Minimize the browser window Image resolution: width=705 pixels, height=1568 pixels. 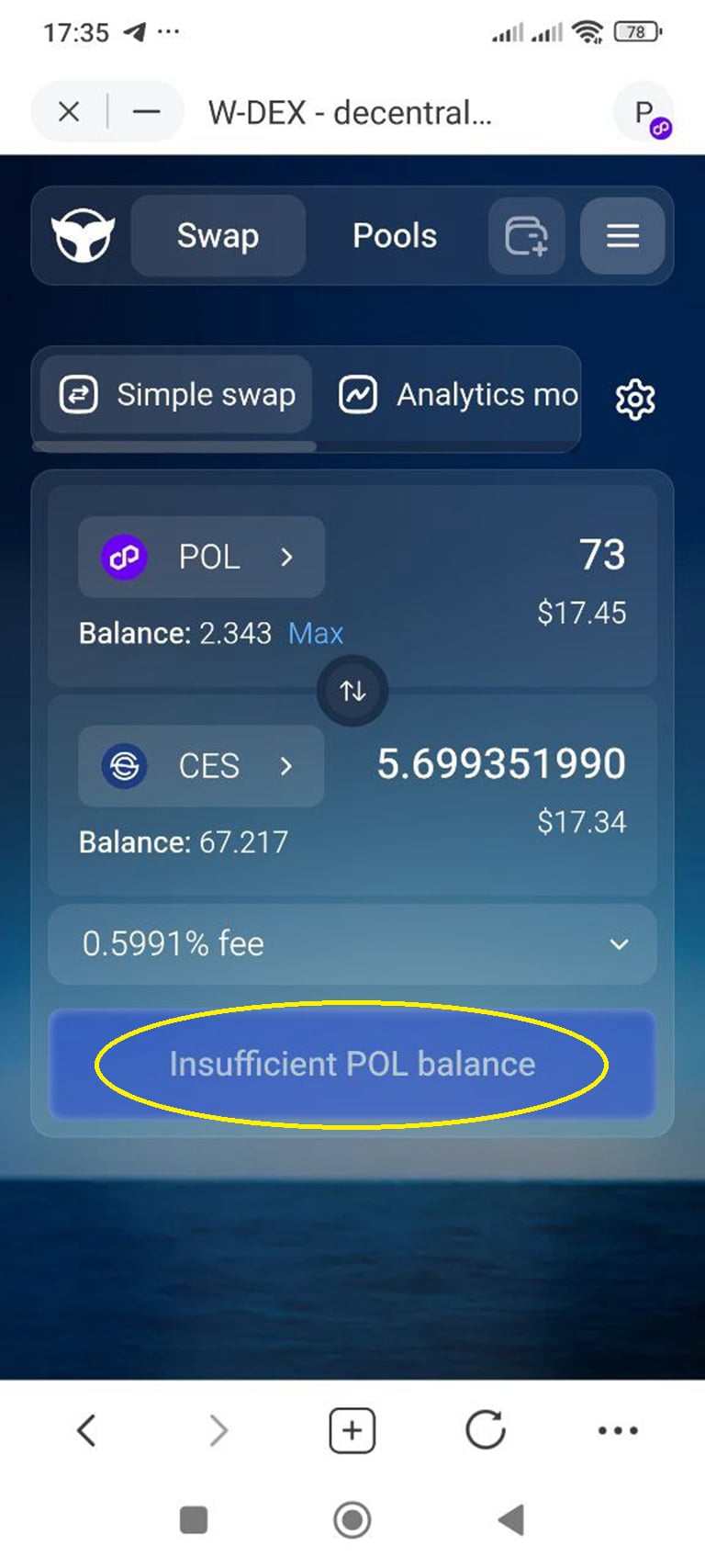click(x=146, y=112)
